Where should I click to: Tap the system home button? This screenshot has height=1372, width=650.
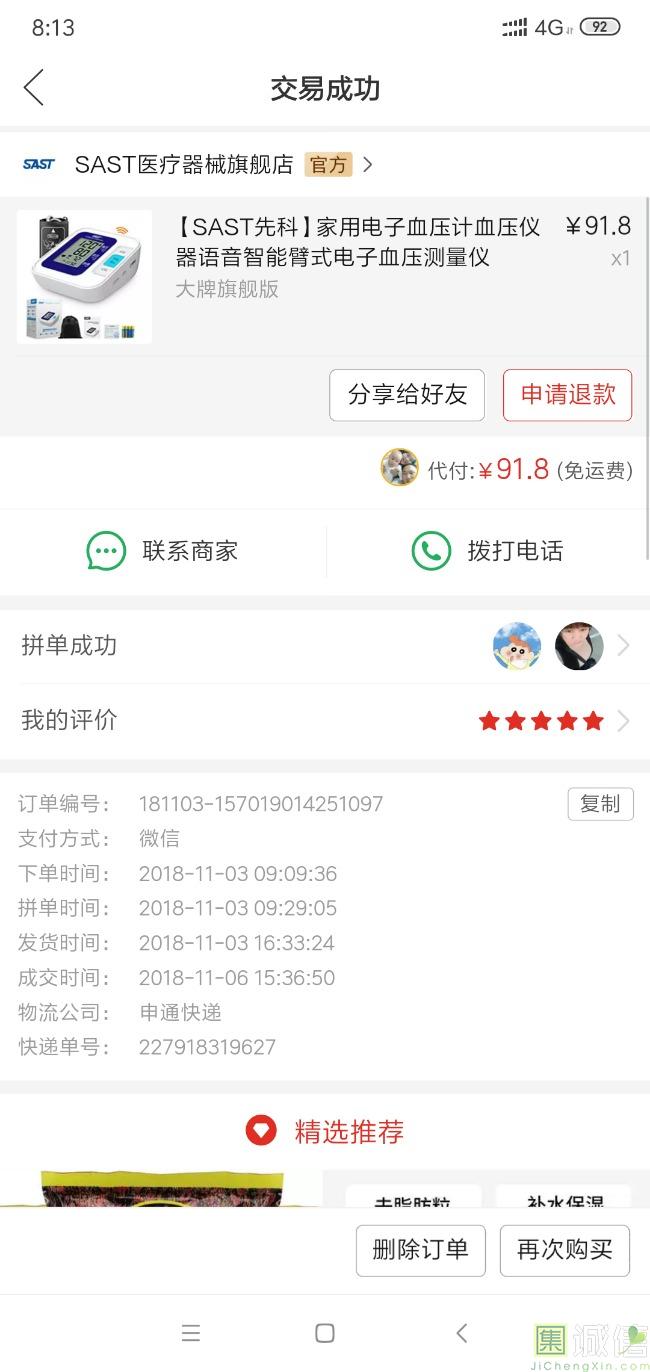point(325,1333)
